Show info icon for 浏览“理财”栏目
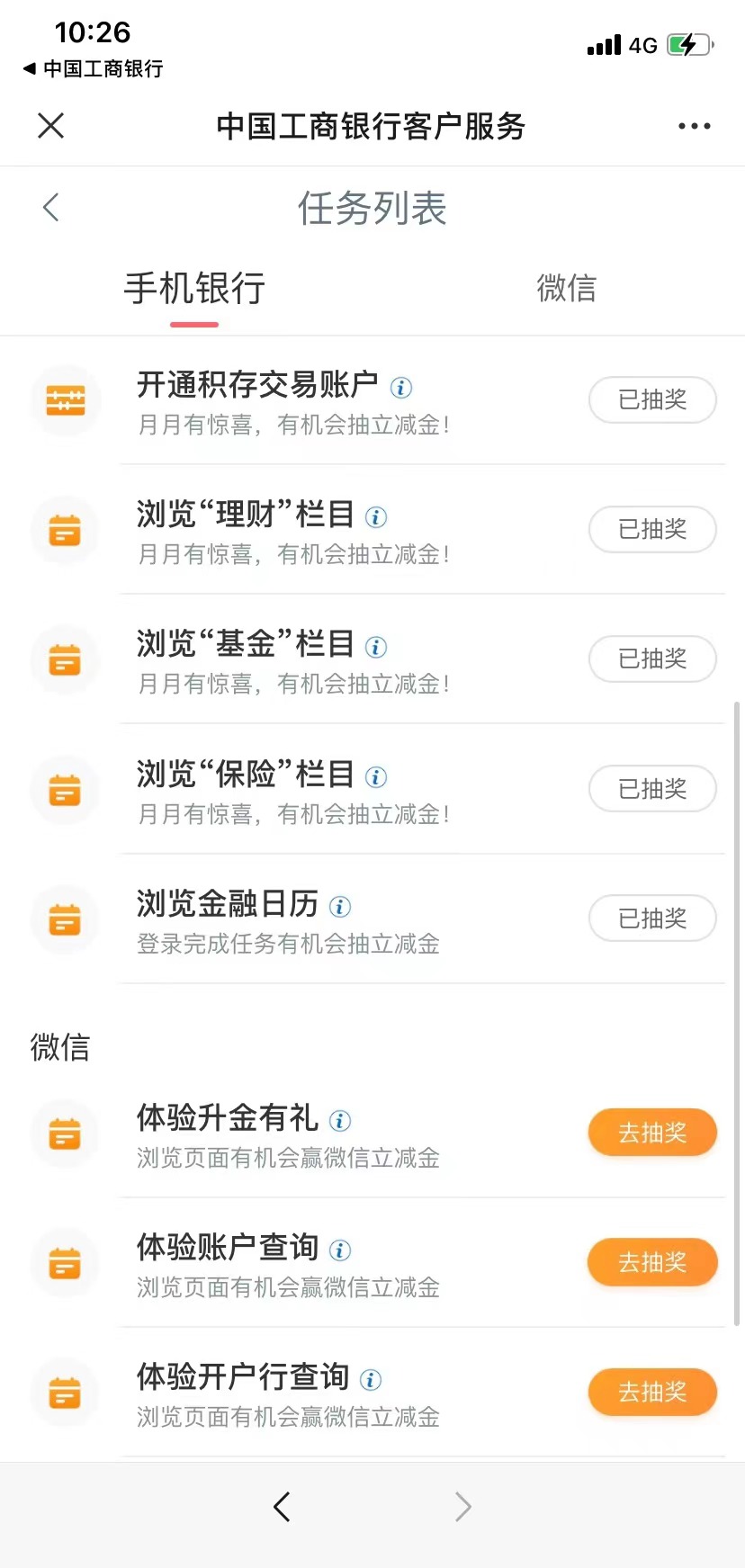Screen dimensions: 745x1568 pos(376,517)
